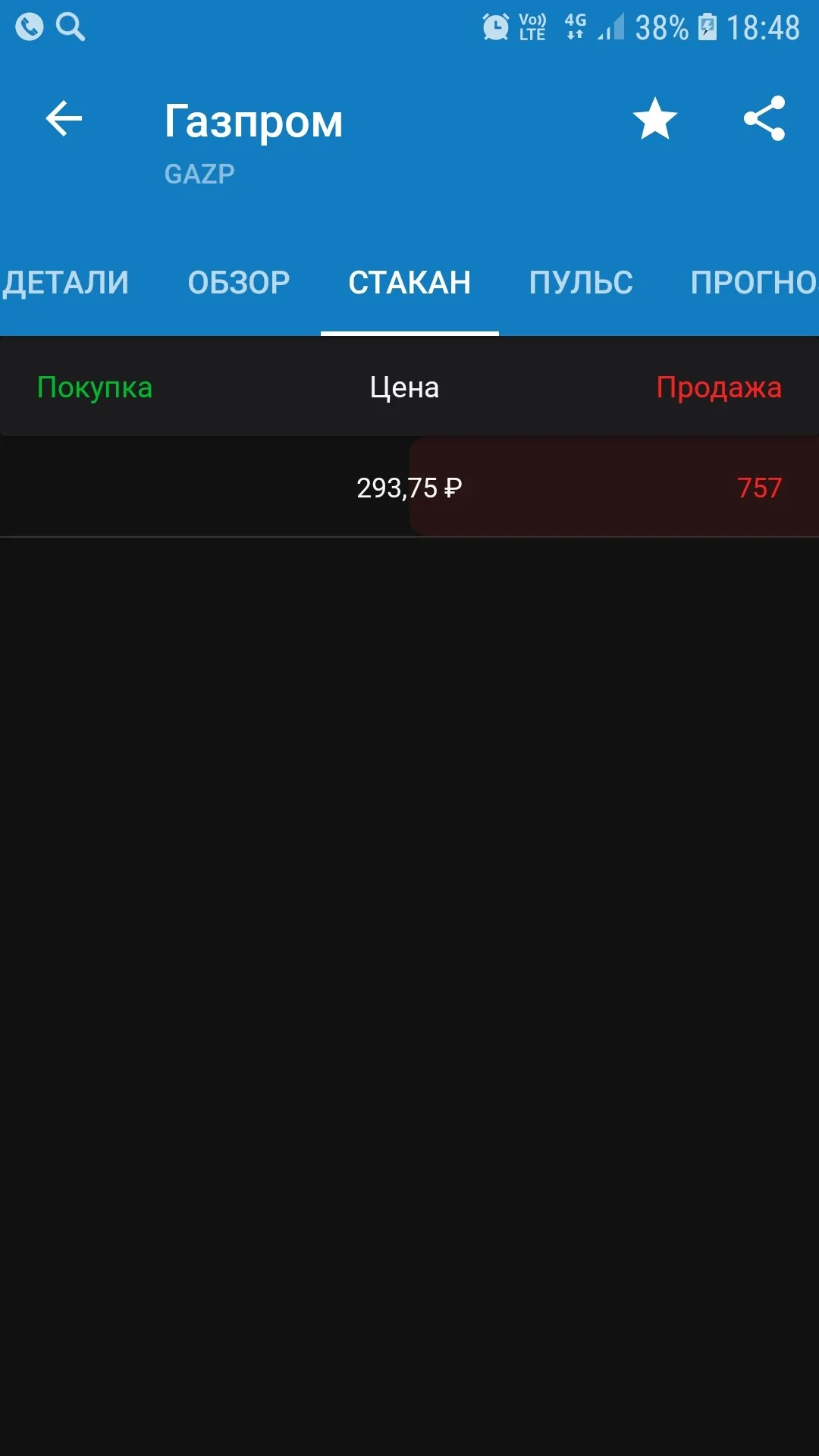819x1456 pixels.
Task: Share the Газпром stock page
Action: click(x=764, y=118)
